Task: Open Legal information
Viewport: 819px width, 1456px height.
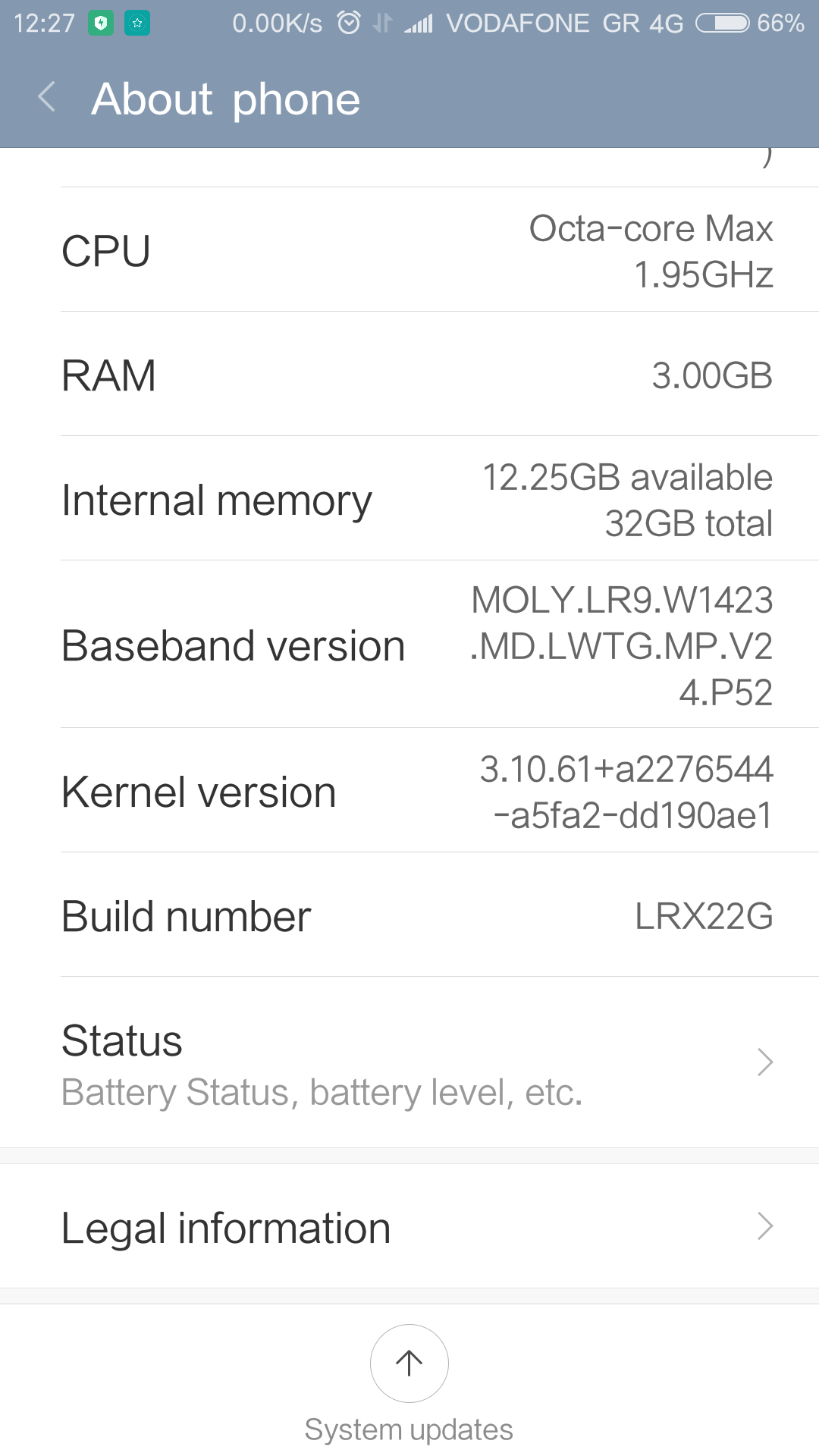Action: [x=409, y=1226]
